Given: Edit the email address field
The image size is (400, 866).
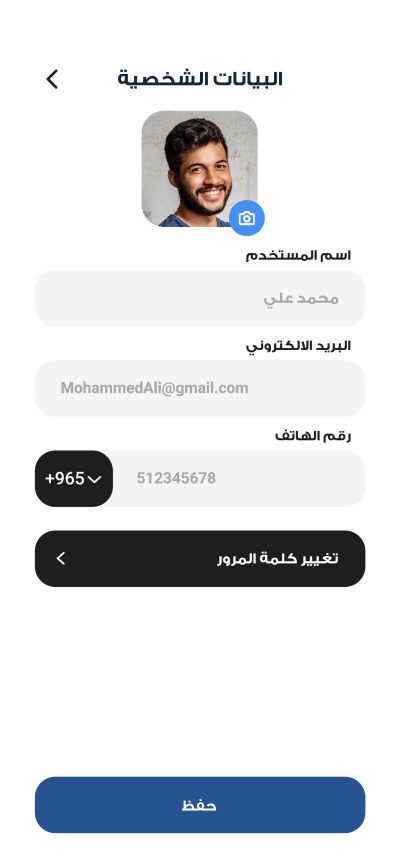Looking at the screenshot, I should point(200,388).
